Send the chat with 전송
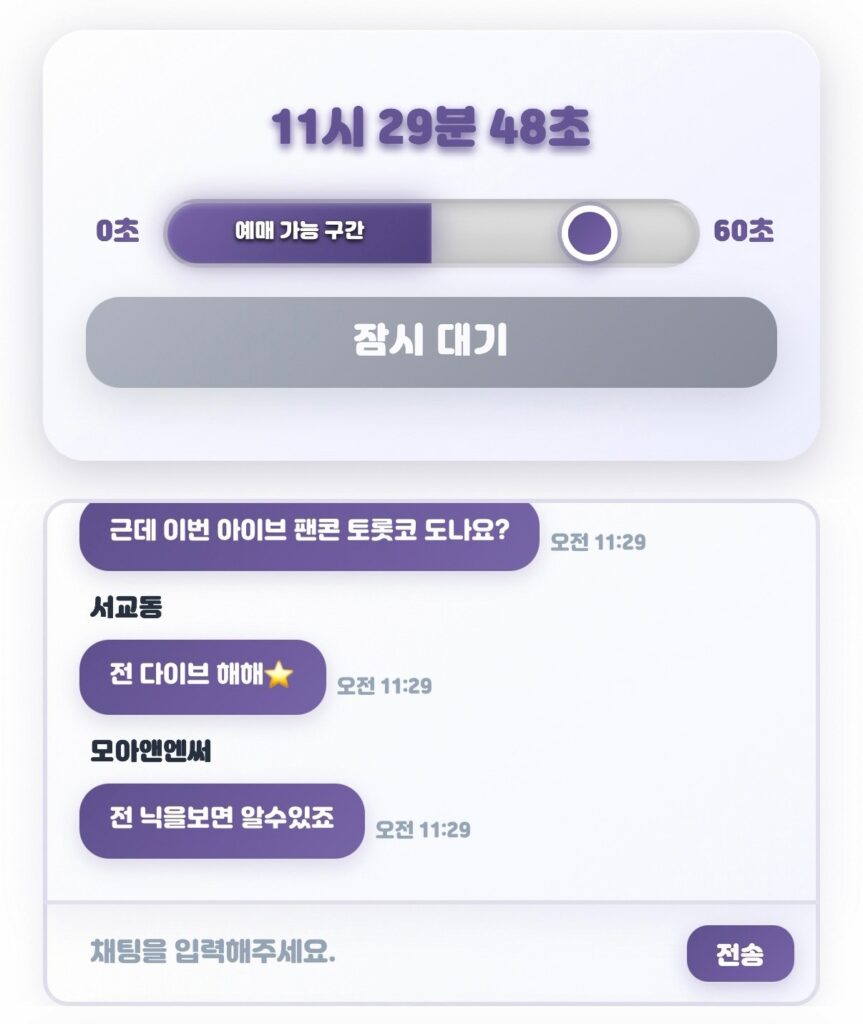The image size is (863, 1024). point(740,954)
